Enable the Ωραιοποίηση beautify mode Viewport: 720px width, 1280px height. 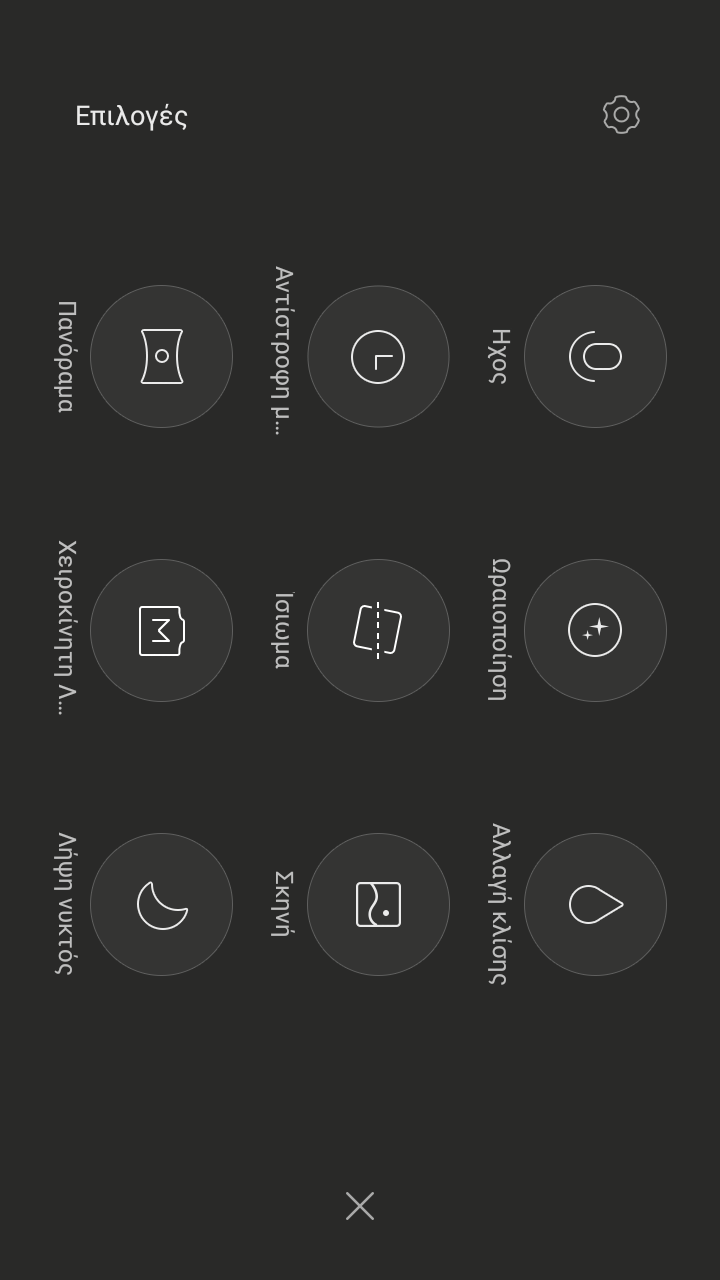[x=595, y=630]
